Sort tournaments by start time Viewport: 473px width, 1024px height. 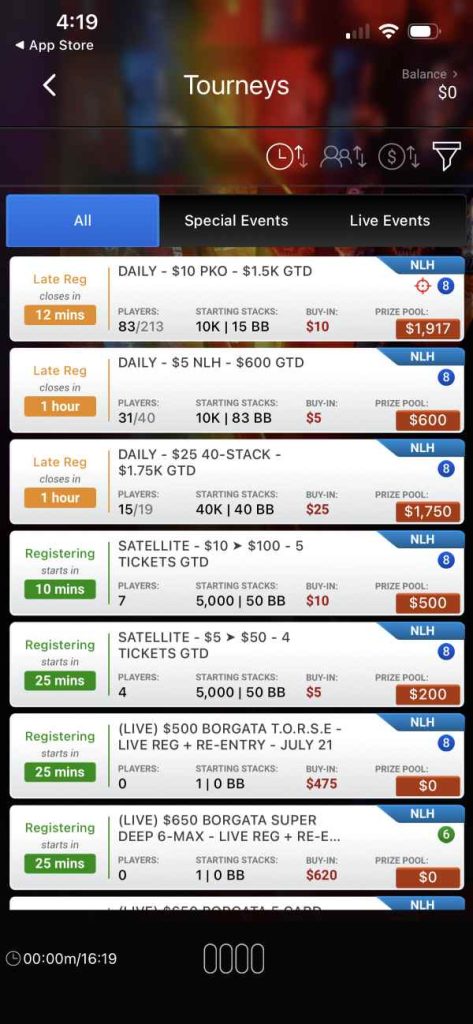287,157
